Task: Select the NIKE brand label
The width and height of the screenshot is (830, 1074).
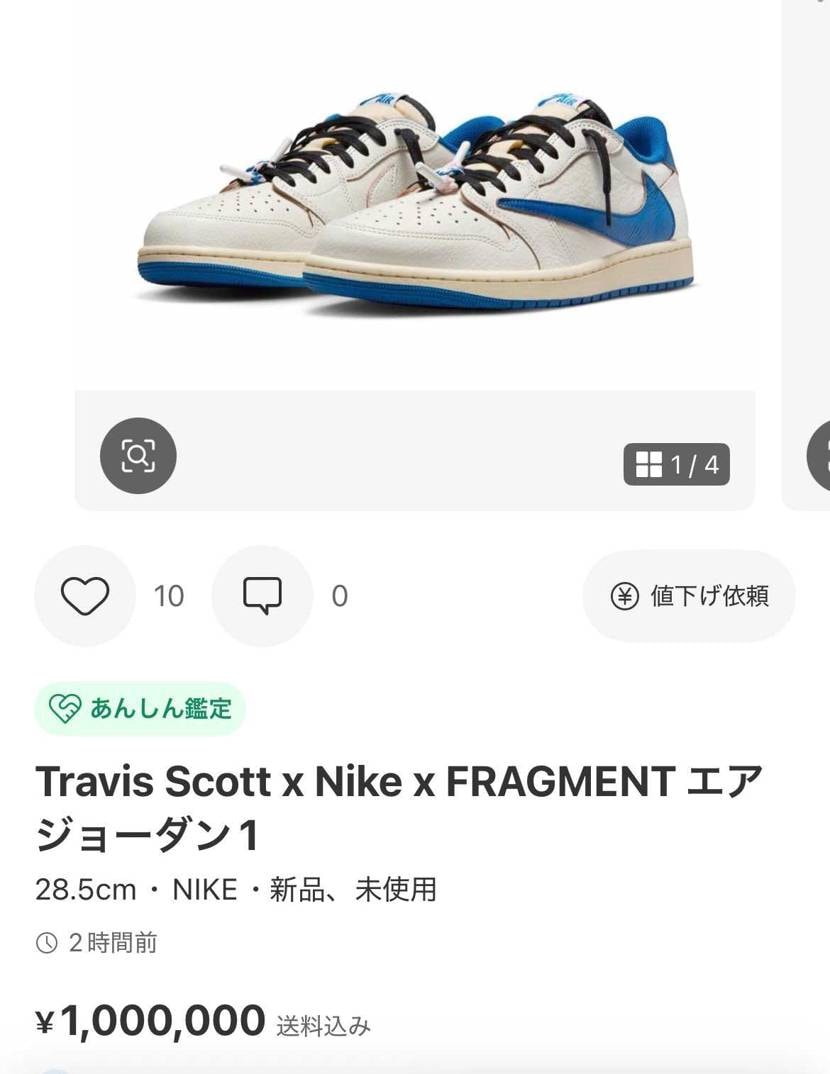Action: (200, 889)
